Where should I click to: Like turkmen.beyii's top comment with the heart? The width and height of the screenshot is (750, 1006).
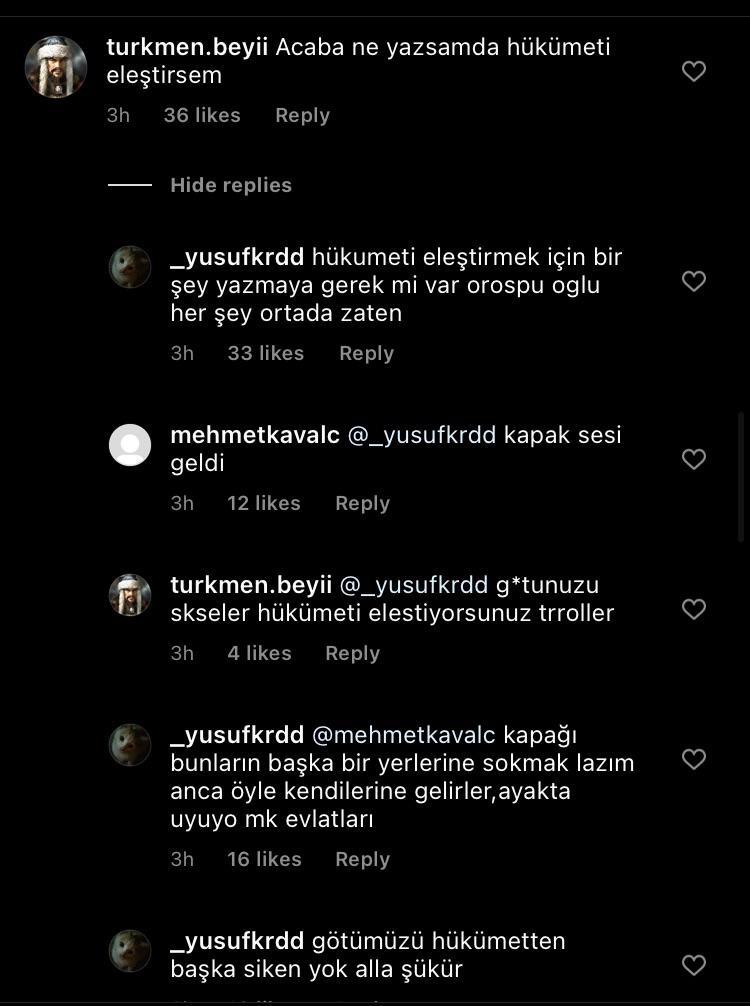[x=694, y=71]
